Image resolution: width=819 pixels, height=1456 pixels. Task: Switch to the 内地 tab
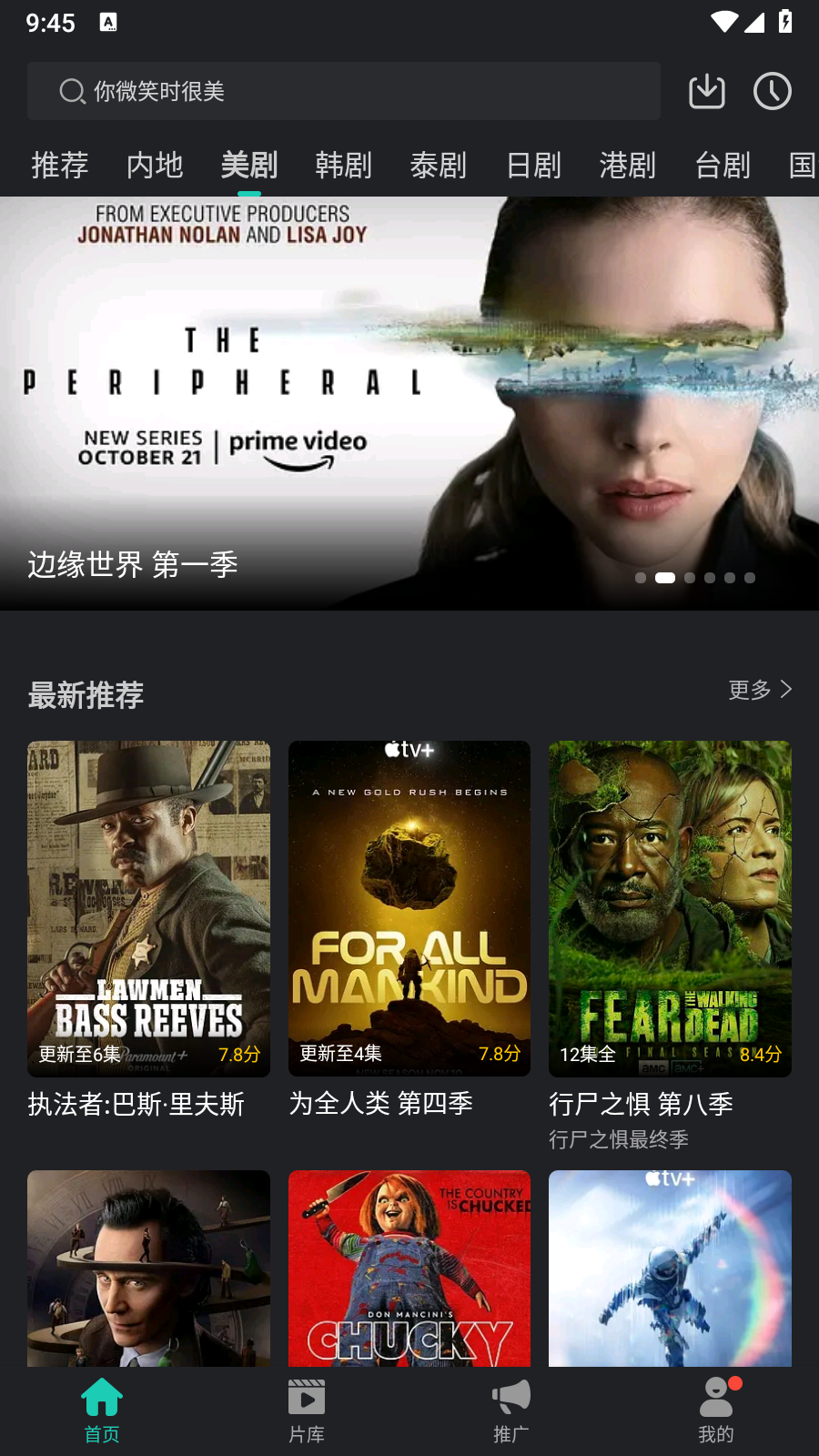tap(155, 166)
